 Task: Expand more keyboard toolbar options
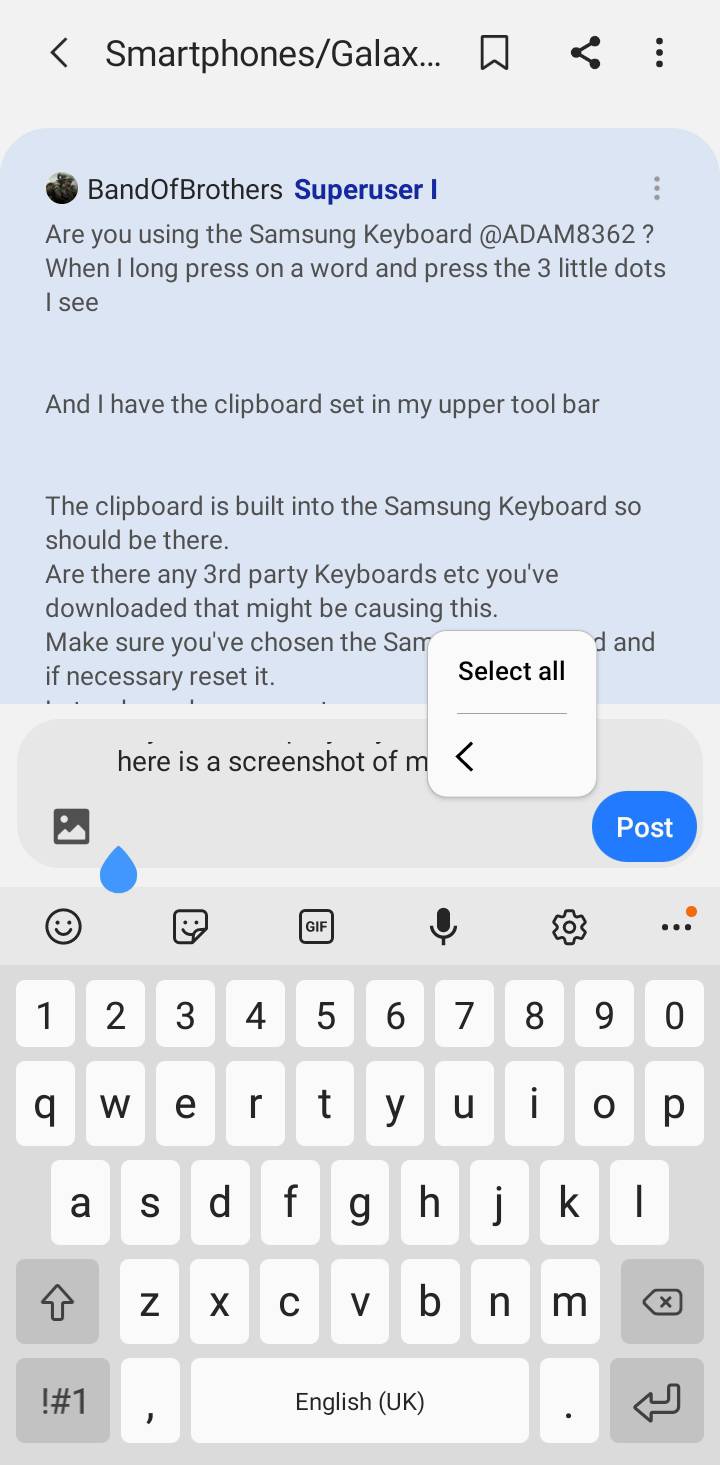(x=677, y=927)
